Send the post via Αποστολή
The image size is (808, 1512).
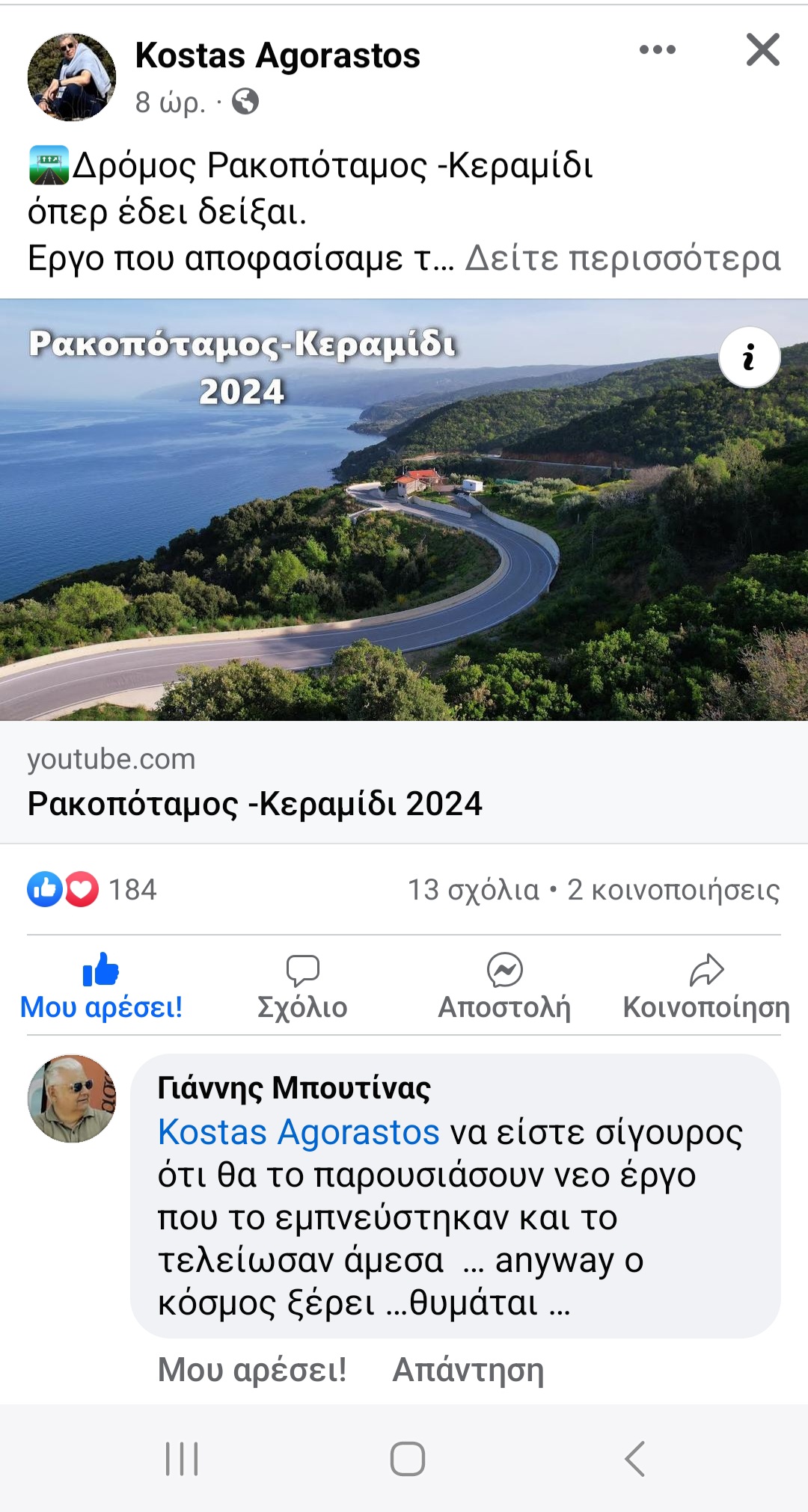[504, 987]
